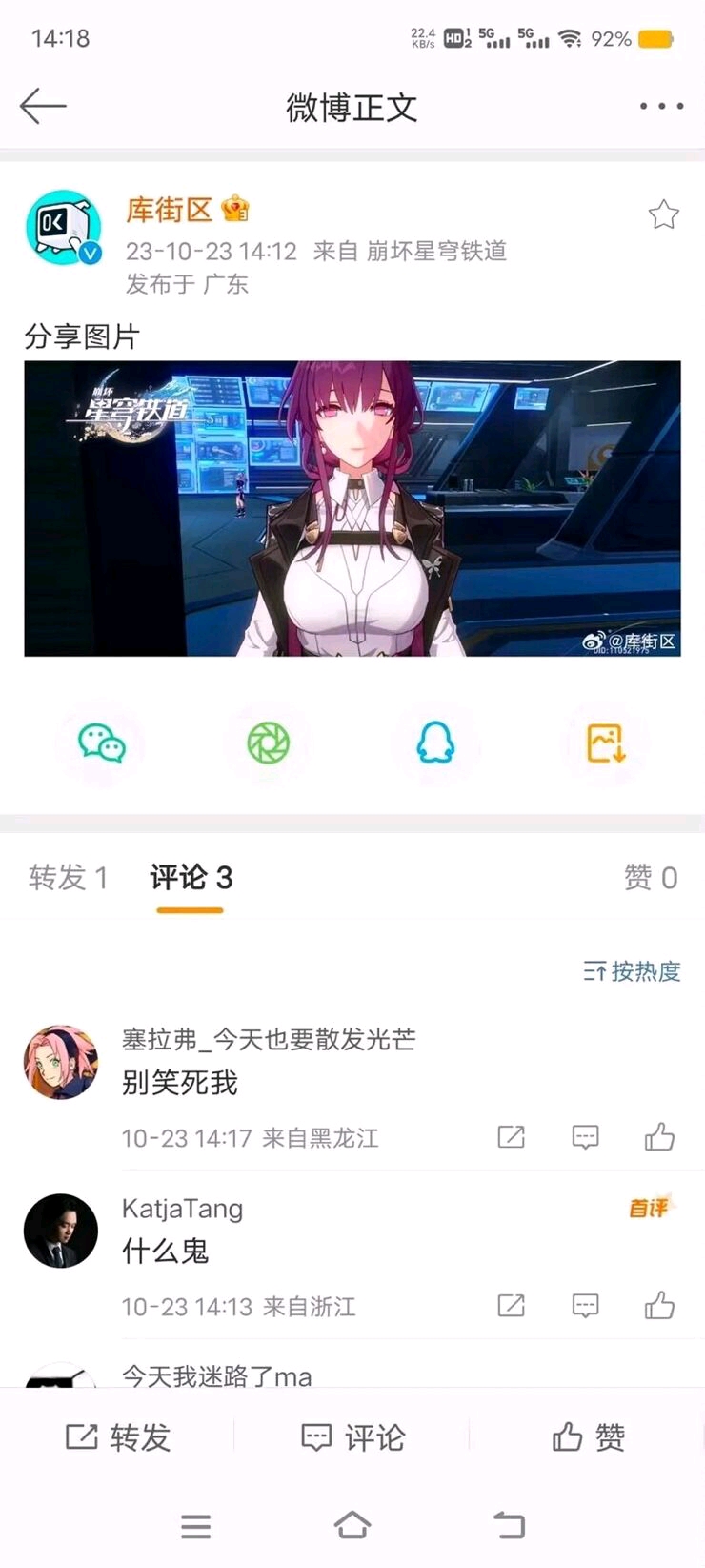
Task: Share the post to WeChat
Action: tap(102, 743)
